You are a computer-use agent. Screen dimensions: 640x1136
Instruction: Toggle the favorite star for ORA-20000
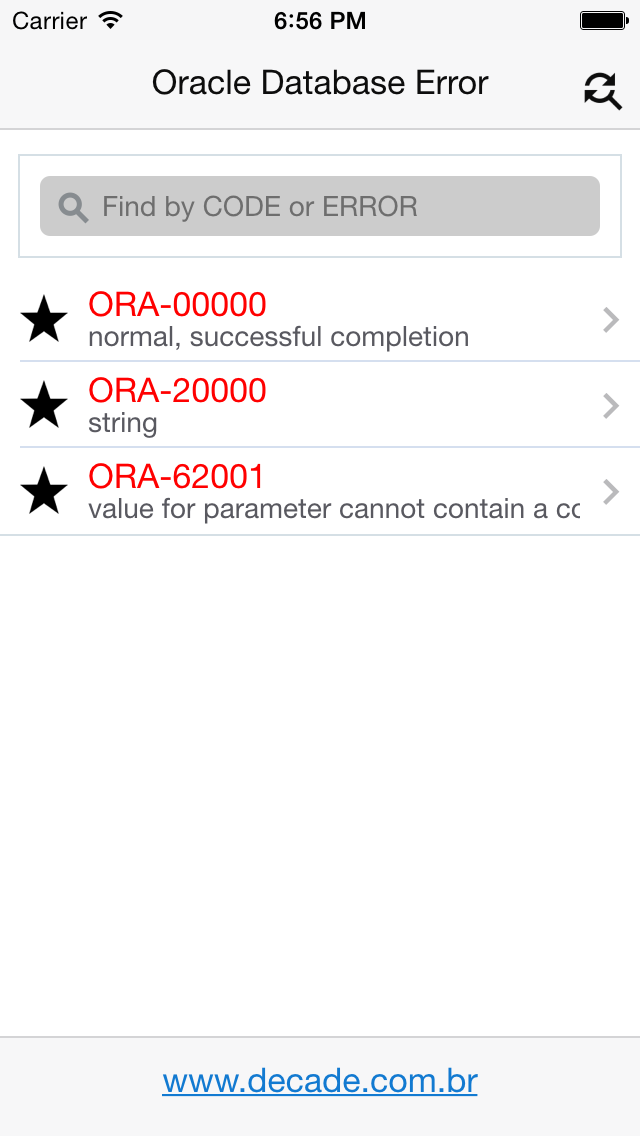44,405
